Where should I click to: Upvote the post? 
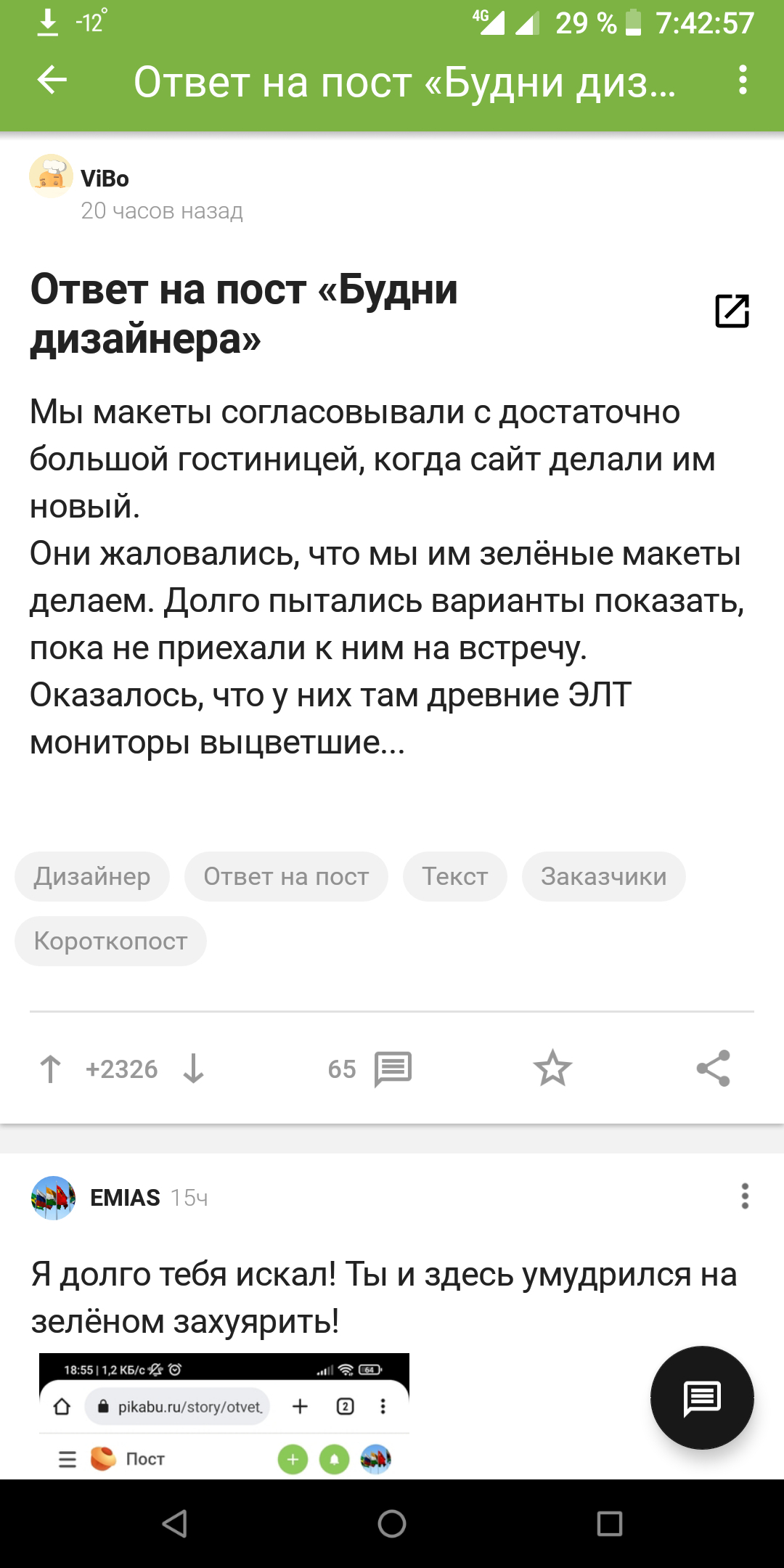tap(50, 1069)
